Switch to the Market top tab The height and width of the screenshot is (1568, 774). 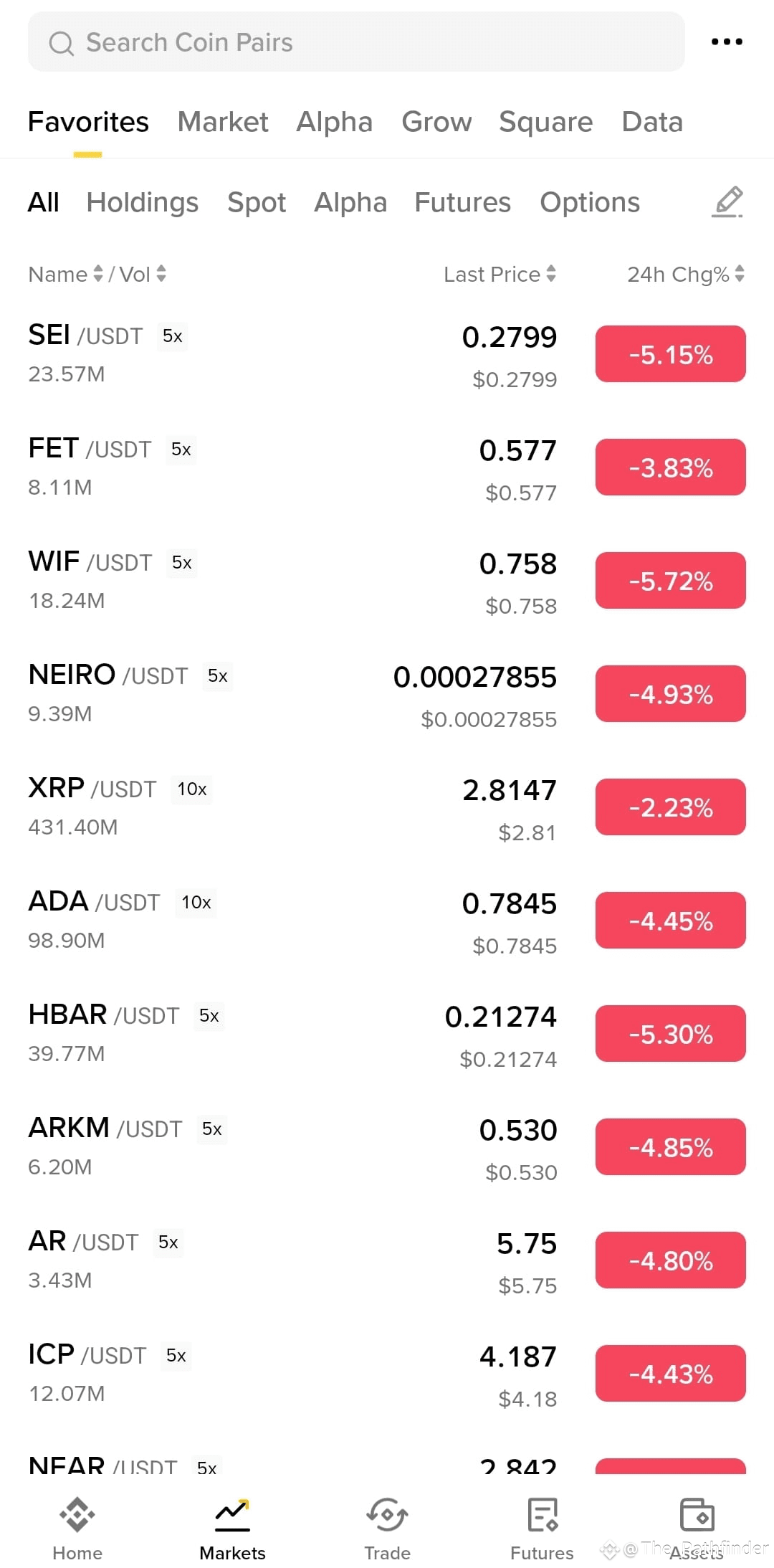tap(223, 122)
